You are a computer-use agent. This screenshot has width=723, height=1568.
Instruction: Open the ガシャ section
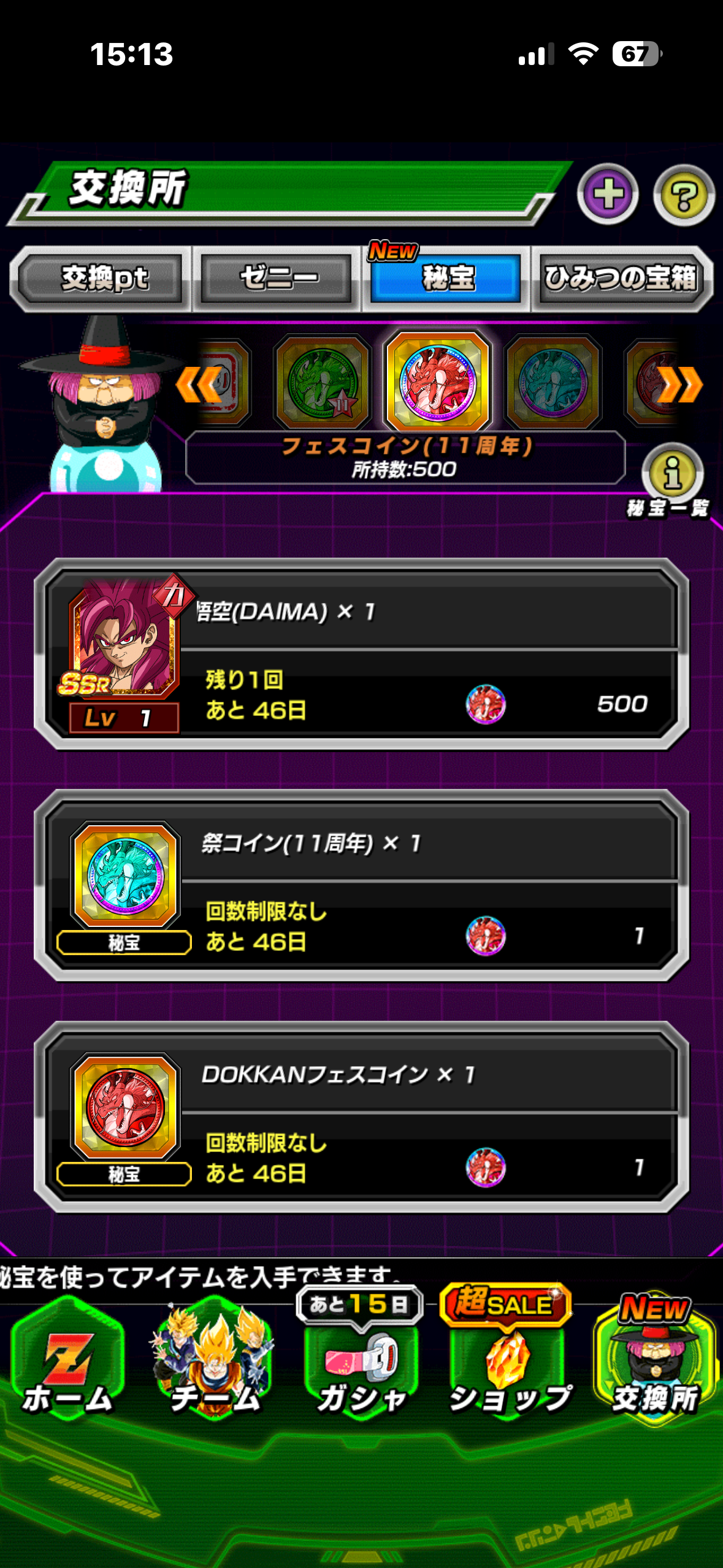click(x=361, y=1362)
